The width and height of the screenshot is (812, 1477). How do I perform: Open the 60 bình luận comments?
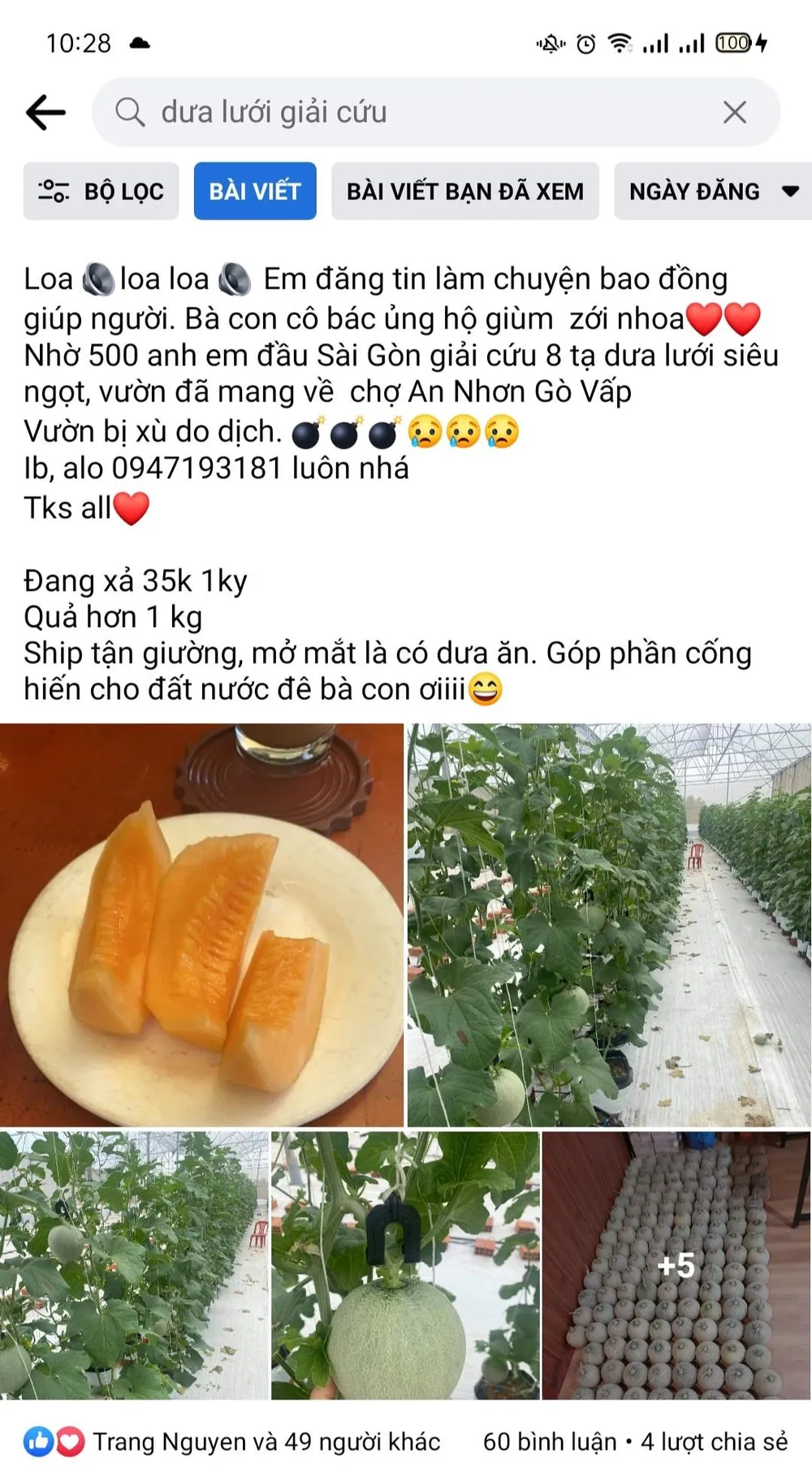point(550,1441)
